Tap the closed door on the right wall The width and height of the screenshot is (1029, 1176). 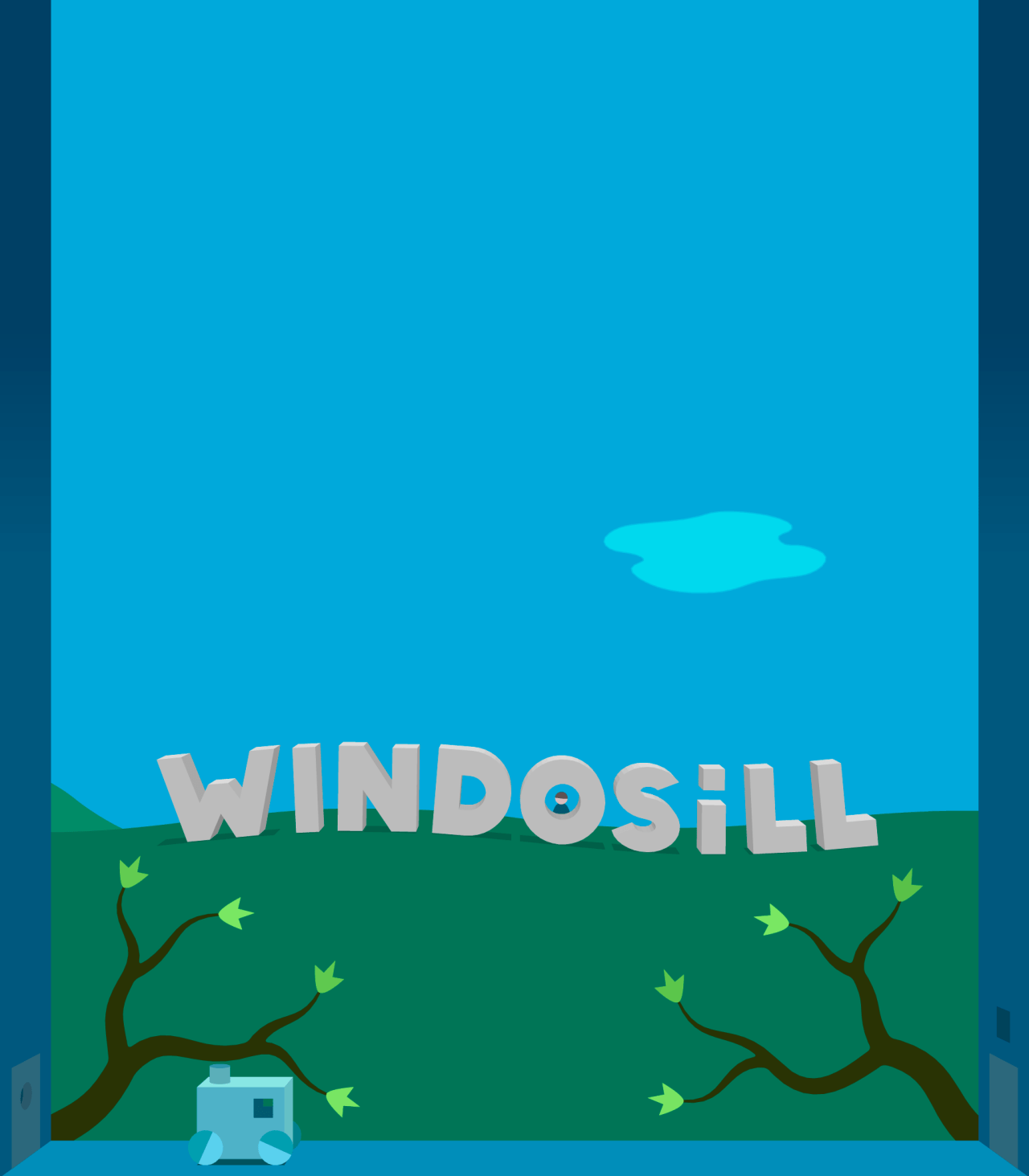coord(1003,1111)
